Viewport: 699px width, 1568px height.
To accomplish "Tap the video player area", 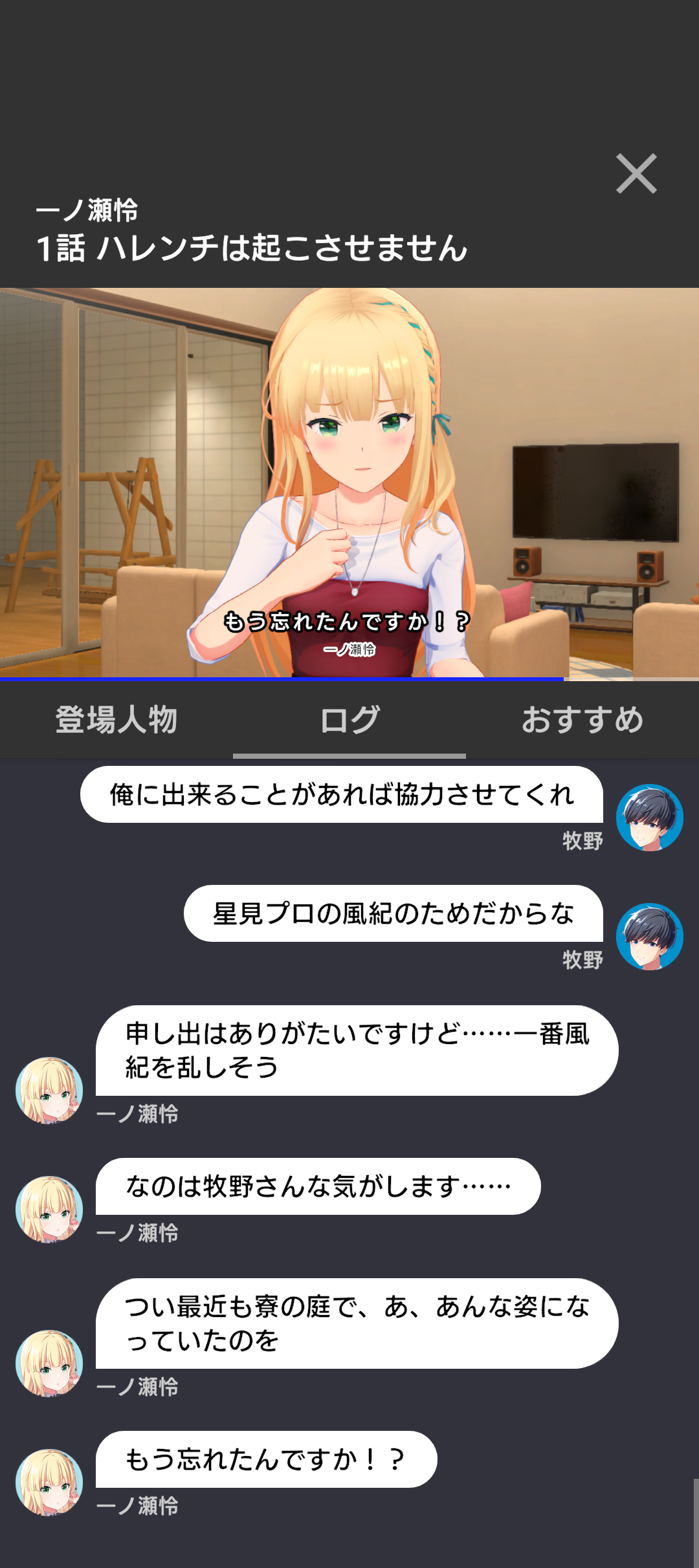I will pyautogui.click(x=349, y=482).
